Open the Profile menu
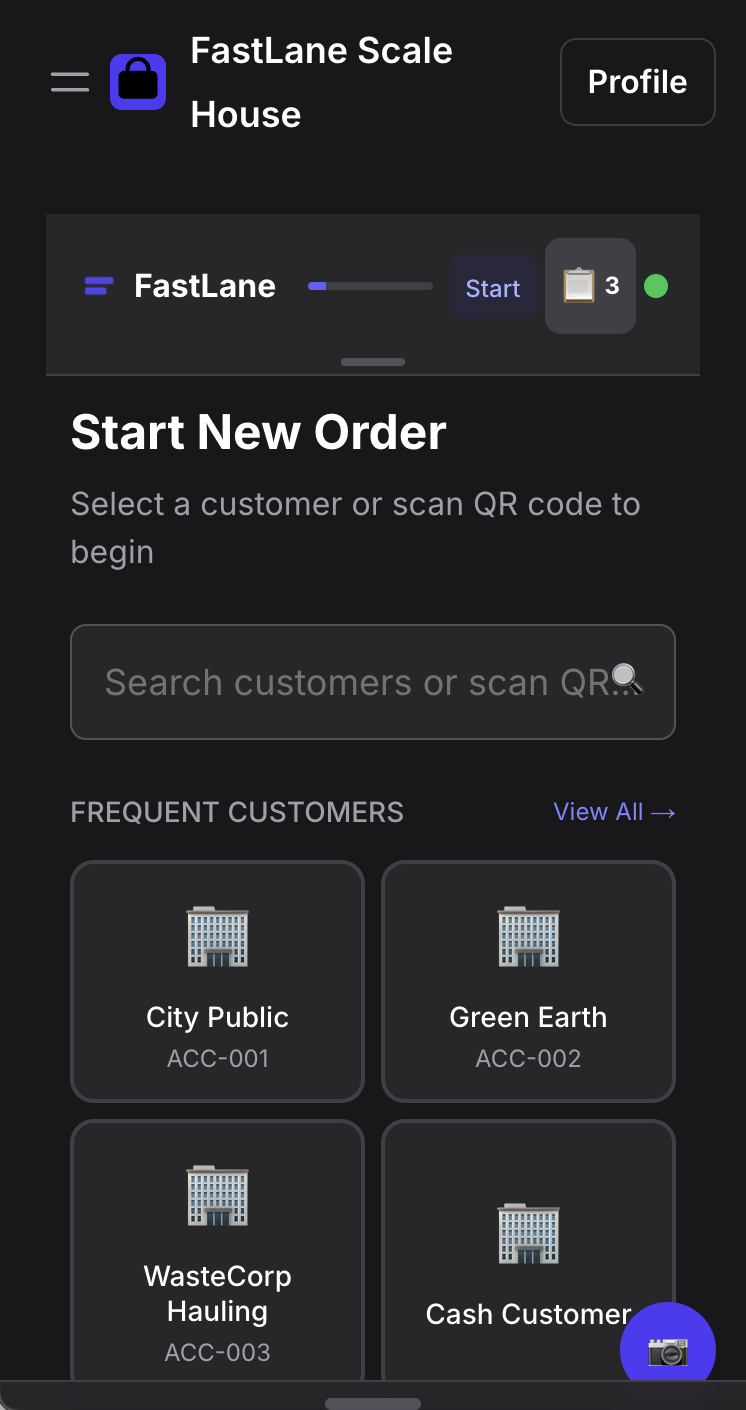The width and height of the screenshot is (746, 1410). coord(637,81)
